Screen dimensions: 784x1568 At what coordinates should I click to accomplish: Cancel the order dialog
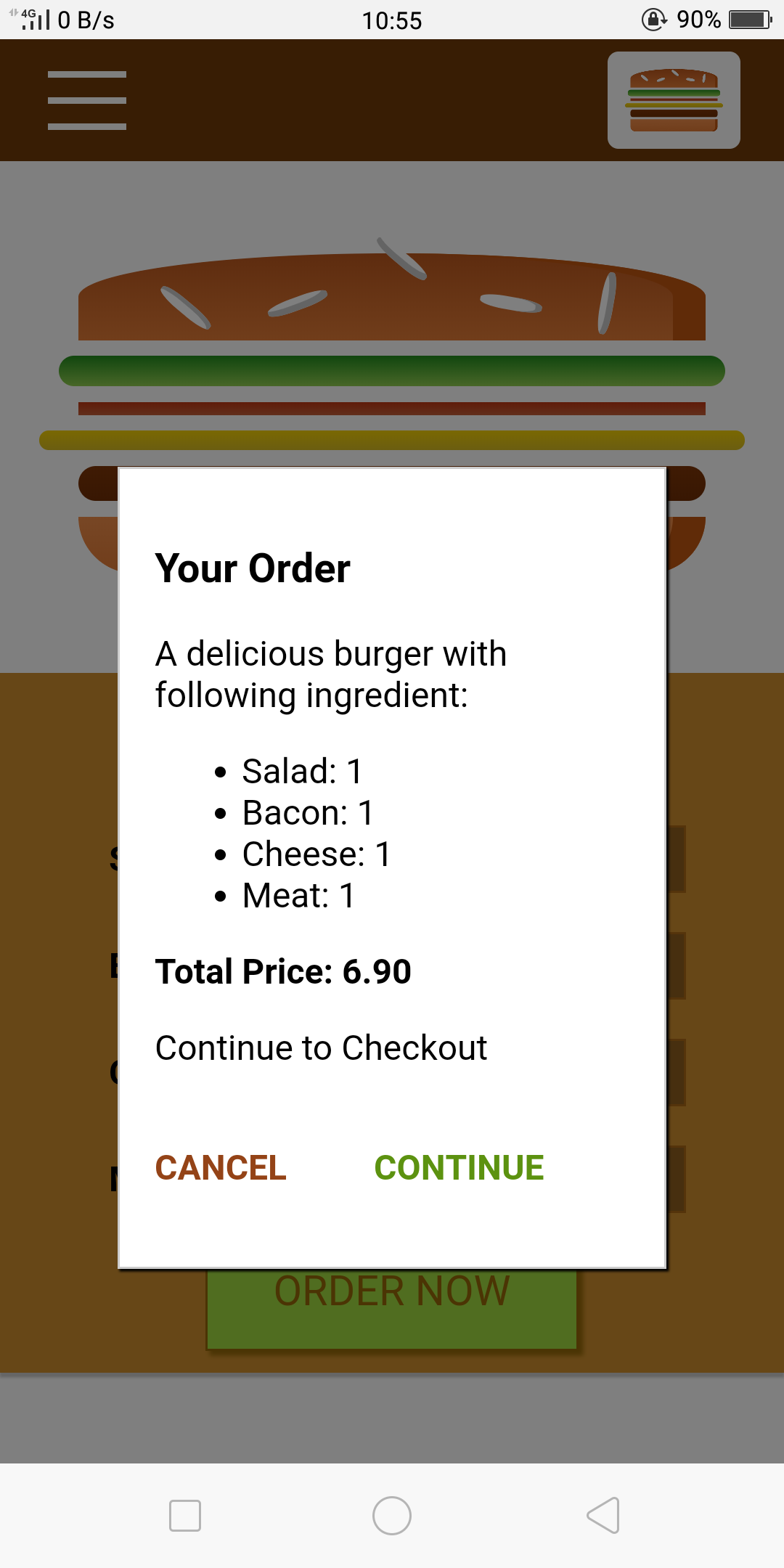click(221, 1167)
